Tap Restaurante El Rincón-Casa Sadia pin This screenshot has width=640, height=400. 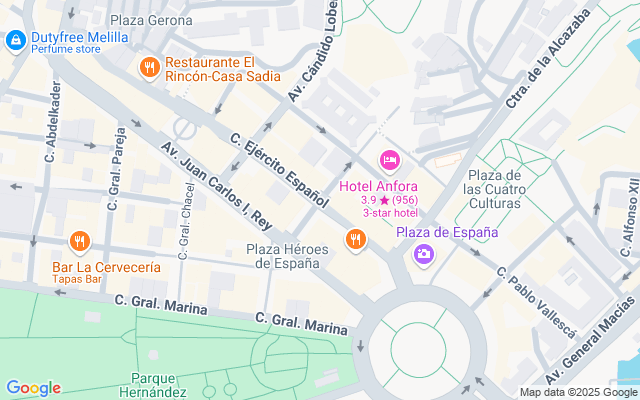149,67
